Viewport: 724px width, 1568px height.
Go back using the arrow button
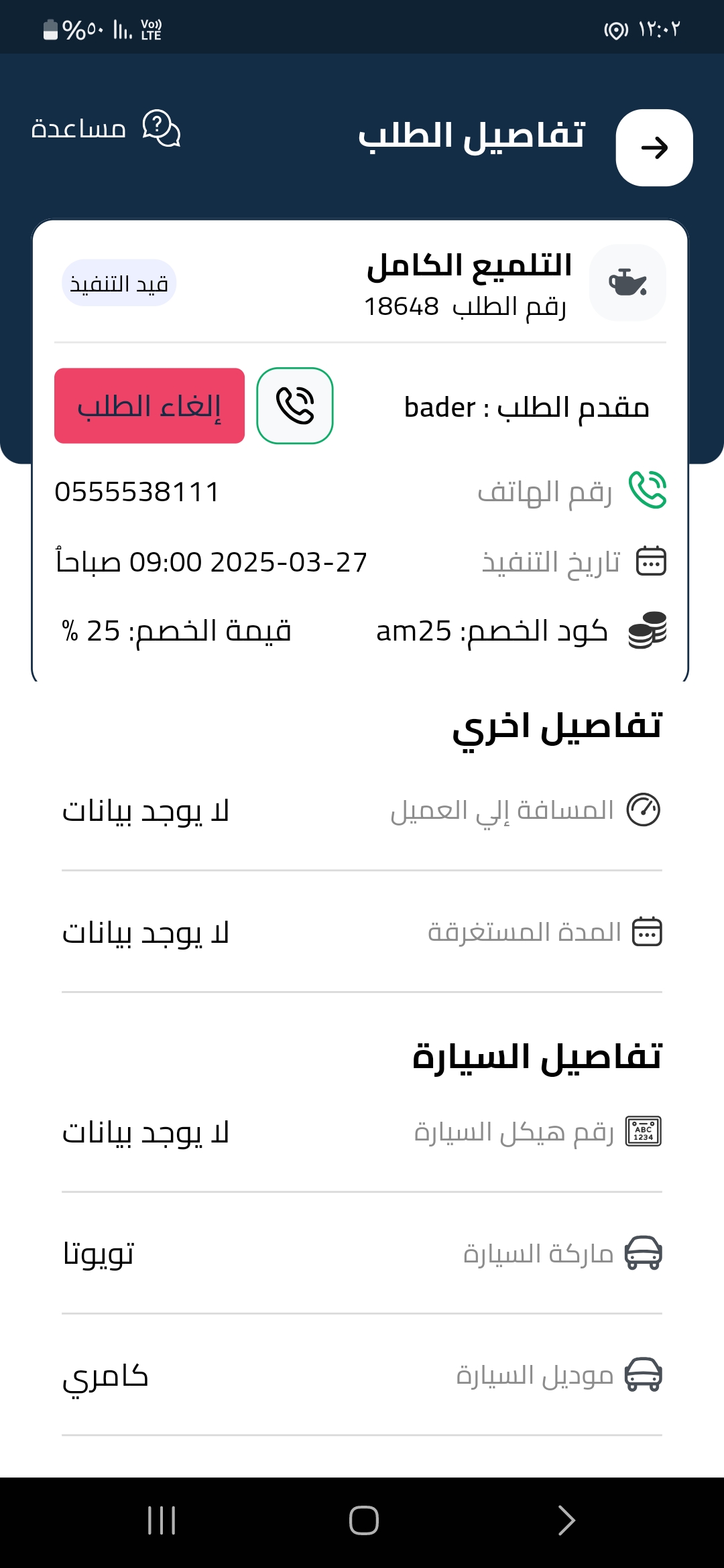(654, 147)
